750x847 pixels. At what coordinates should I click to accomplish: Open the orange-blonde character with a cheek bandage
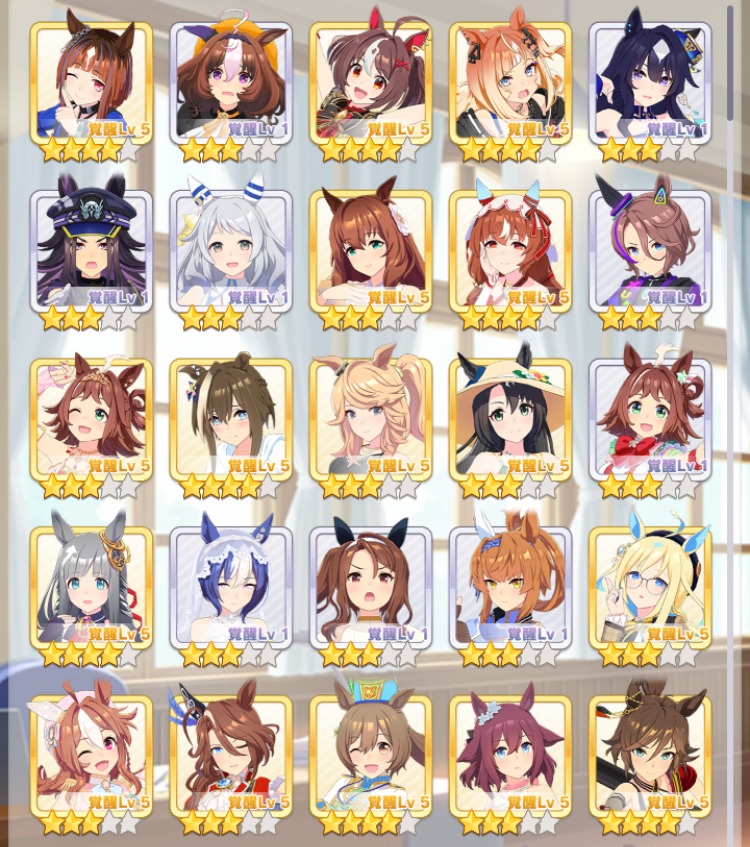point(511,82)
